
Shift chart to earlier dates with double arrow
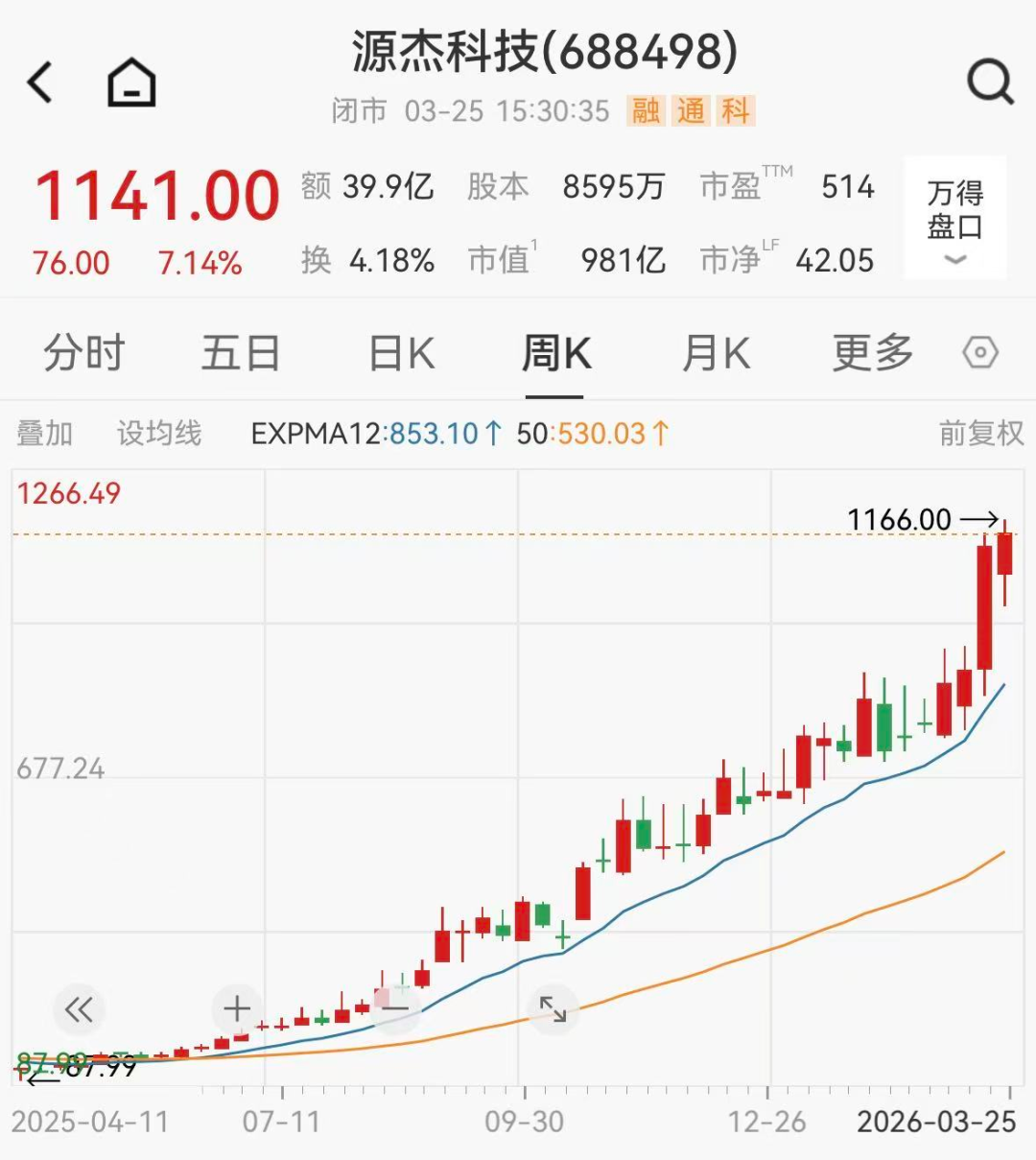[79, 1009]
